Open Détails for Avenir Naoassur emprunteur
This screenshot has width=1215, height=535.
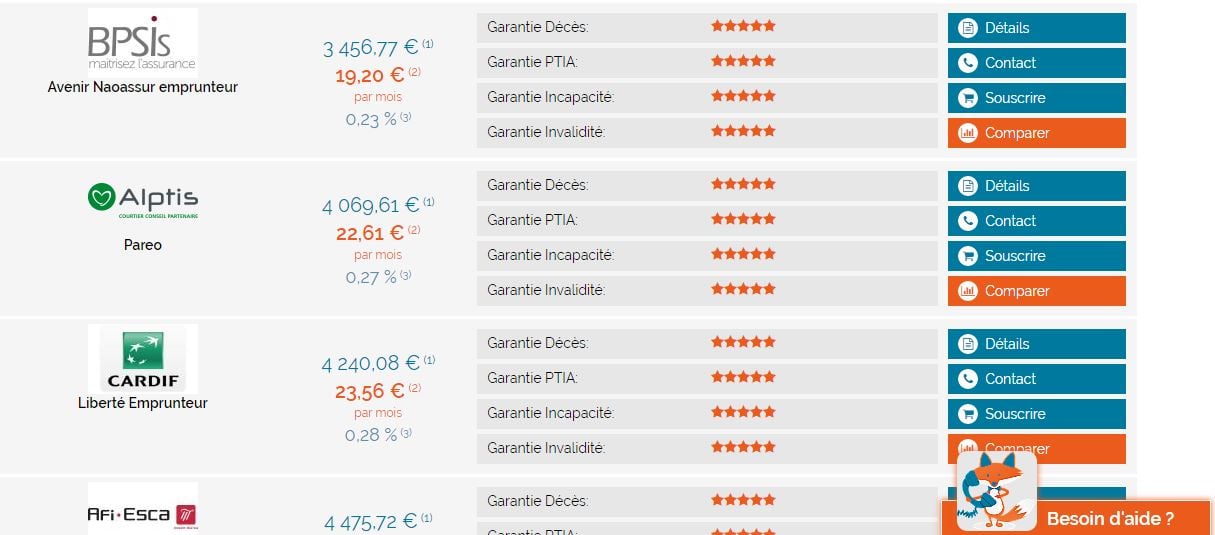coord(1036,28)
